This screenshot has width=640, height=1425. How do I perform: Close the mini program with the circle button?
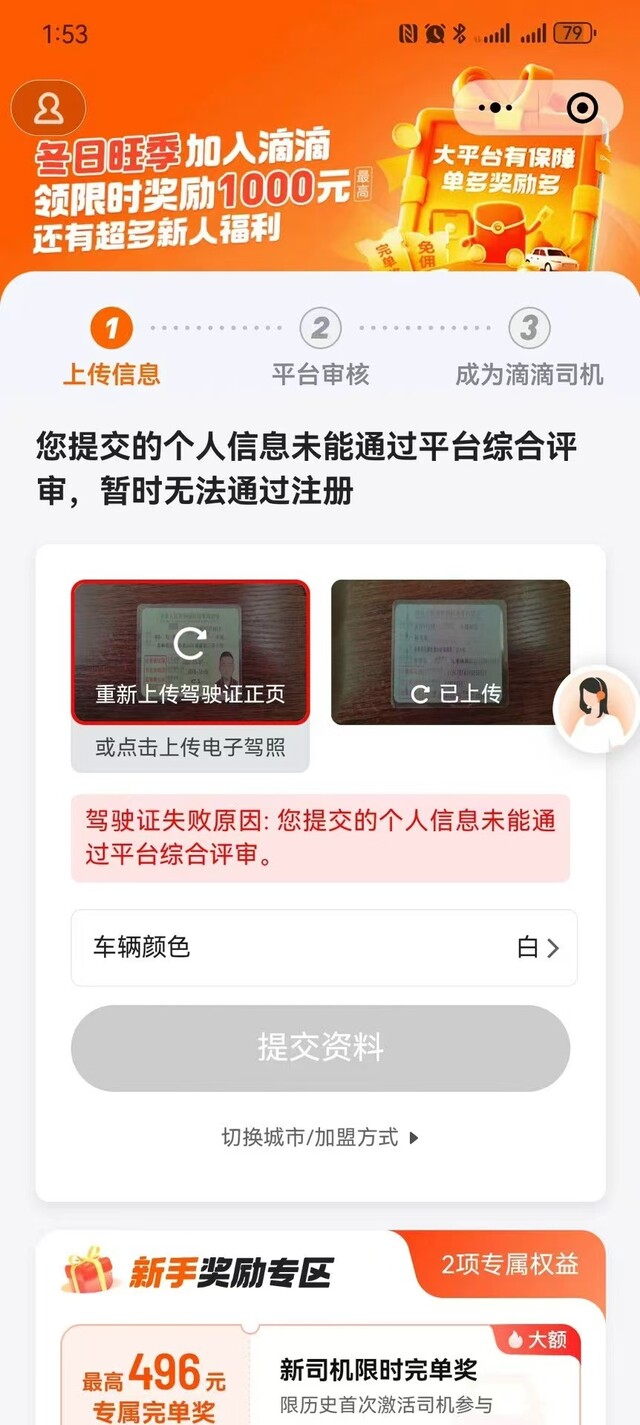coord(582,107)
